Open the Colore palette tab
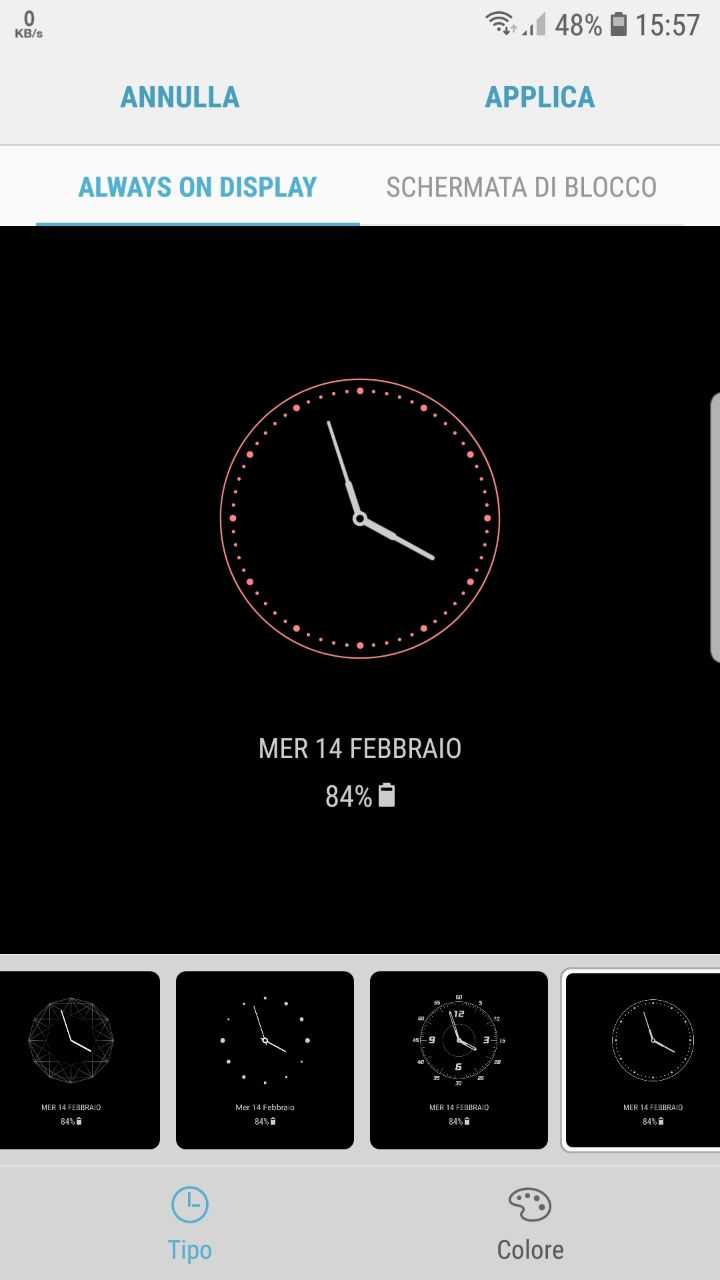 coord(530,1223)
